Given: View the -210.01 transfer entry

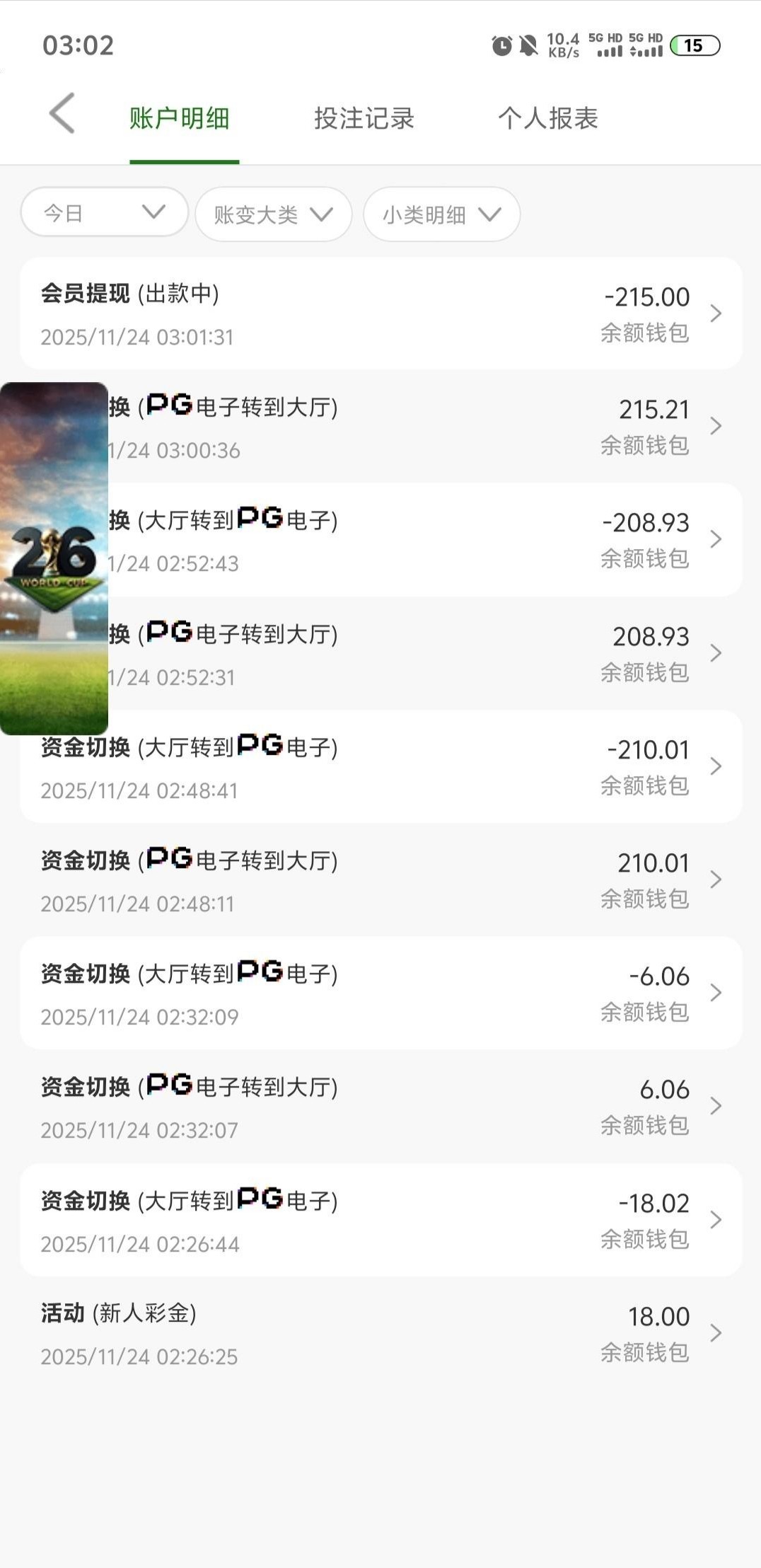Looking at the screenshot, I should (x=380, y=767).
